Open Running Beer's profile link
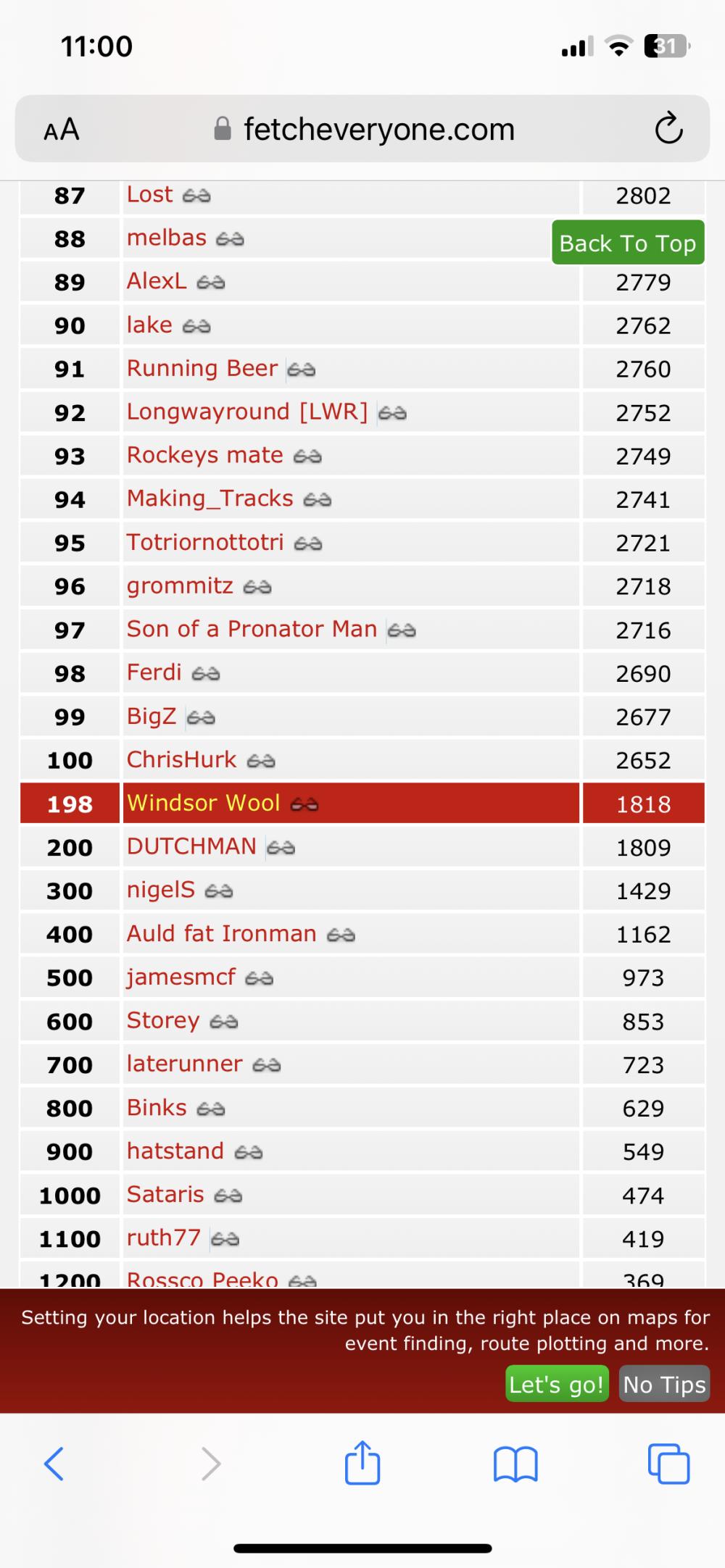725x1568 pixels. [202, 368]
